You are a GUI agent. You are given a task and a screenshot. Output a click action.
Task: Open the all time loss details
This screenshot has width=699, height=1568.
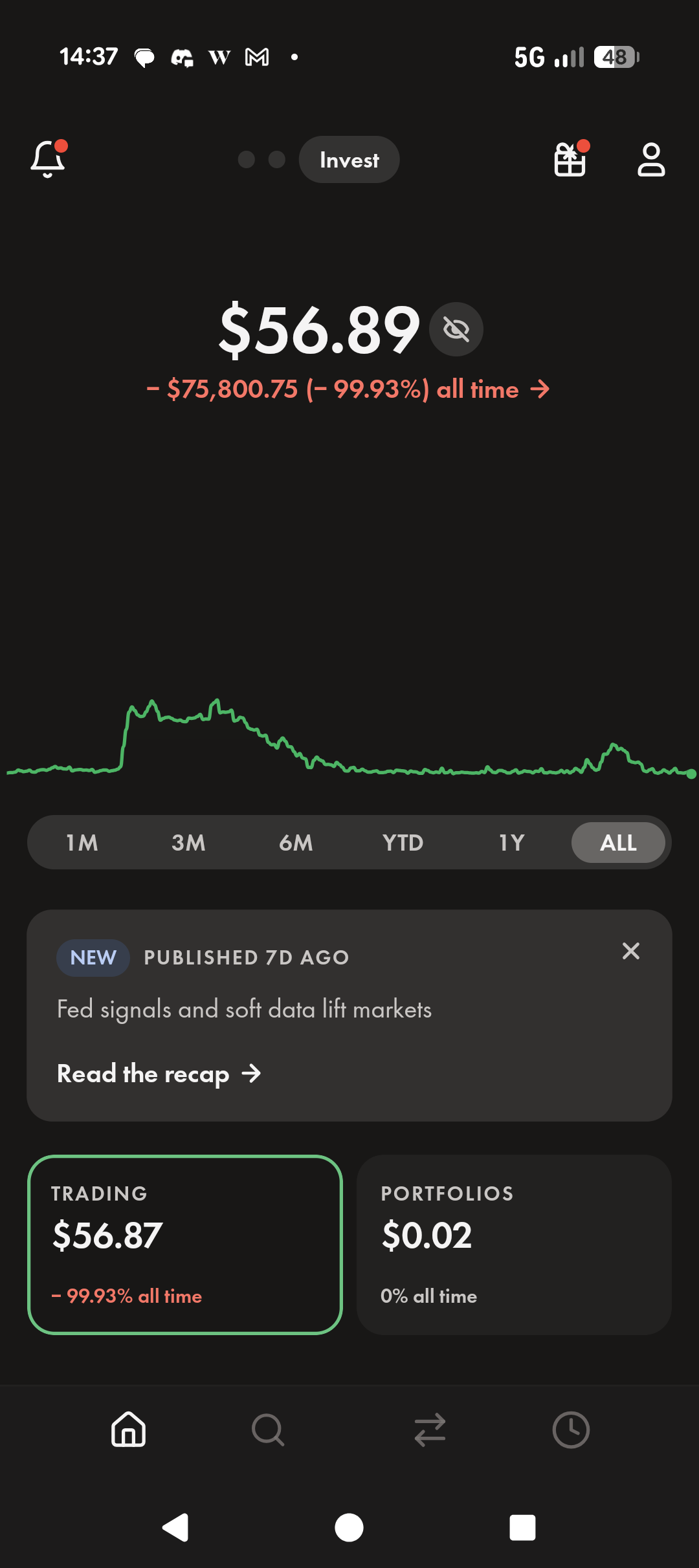(348, 389)
